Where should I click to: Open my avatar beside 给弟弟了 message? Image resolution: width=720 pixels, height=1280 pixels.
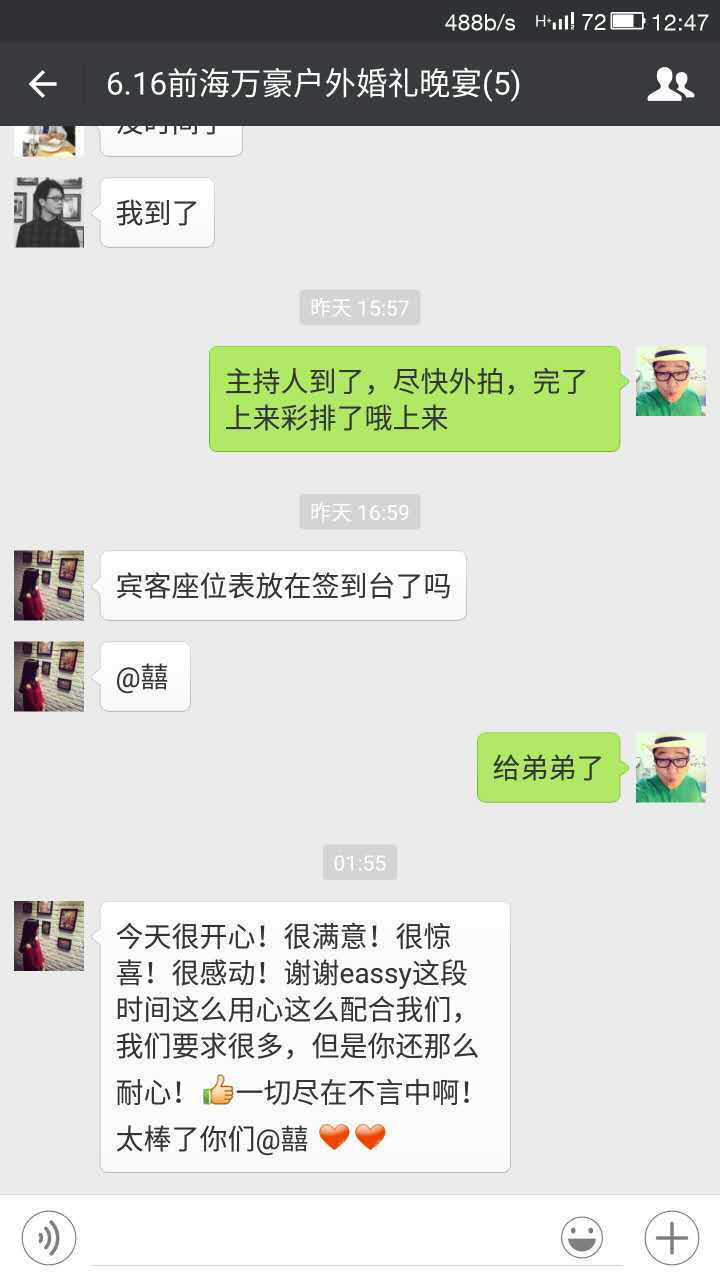[671, 767]
